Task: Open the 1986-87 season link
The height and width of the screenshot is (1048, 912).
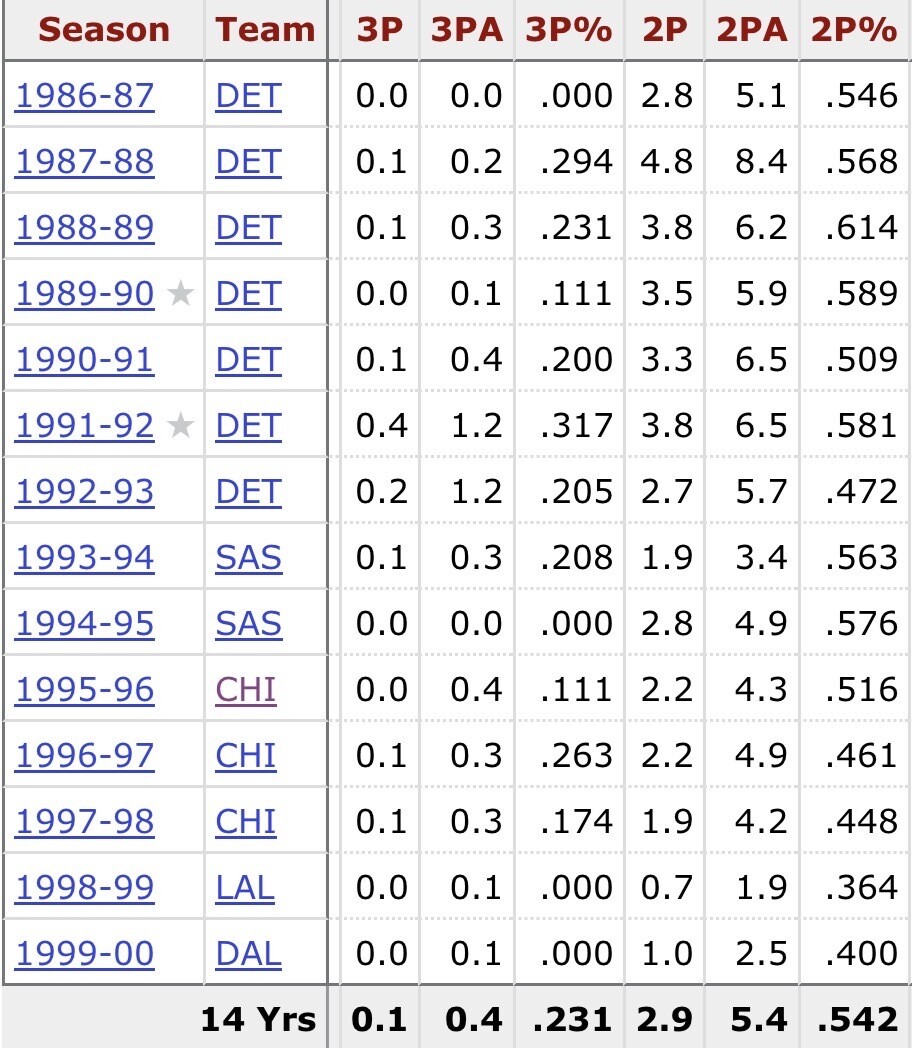Action: point(85,96)
